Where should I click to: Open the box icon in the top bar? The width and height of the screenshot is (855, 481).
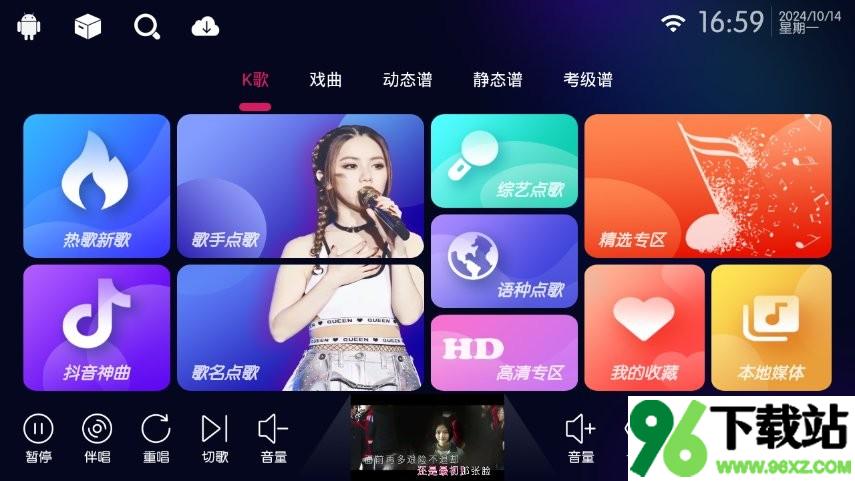pos(88,26)
